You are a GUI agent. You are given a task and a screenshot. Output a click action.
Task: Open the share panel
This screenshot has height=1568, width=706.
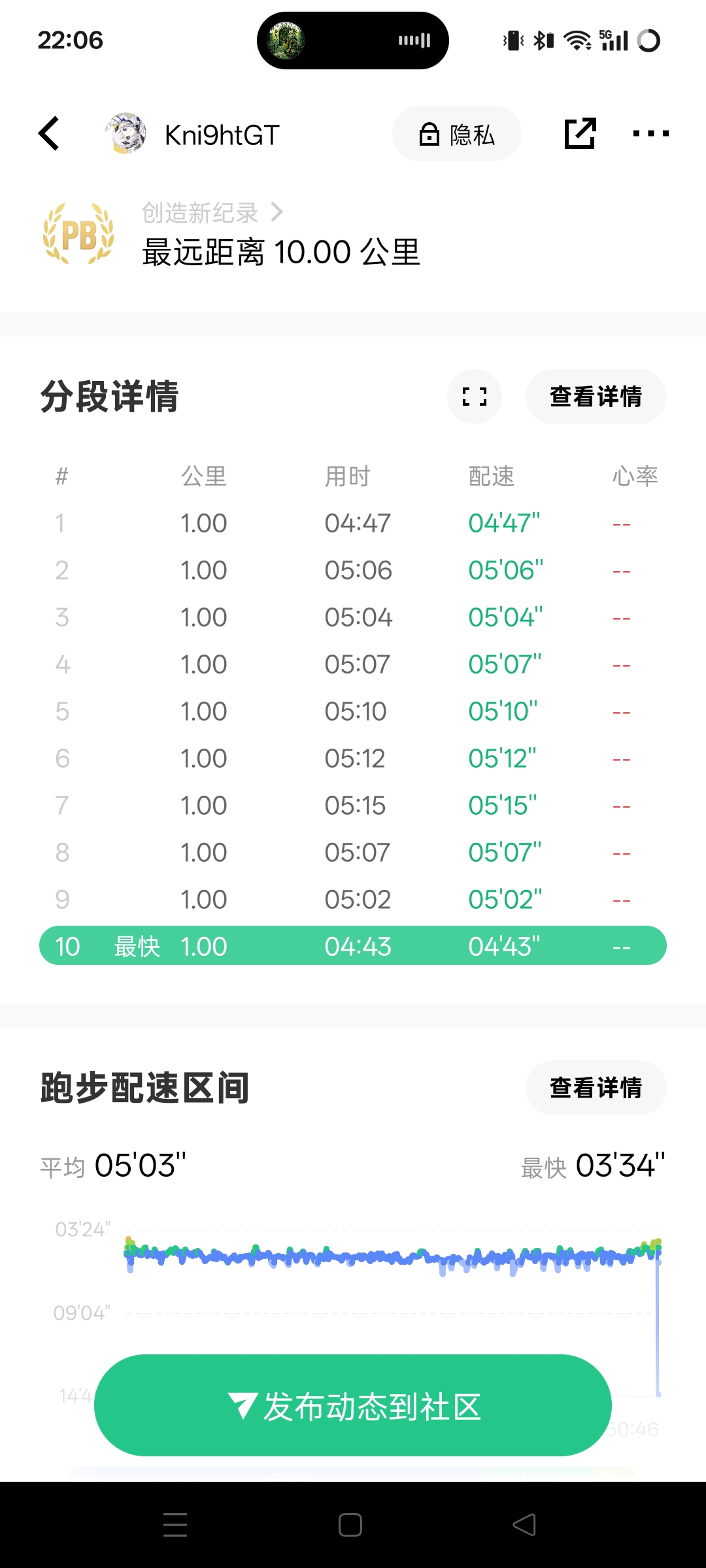point(580,133)
